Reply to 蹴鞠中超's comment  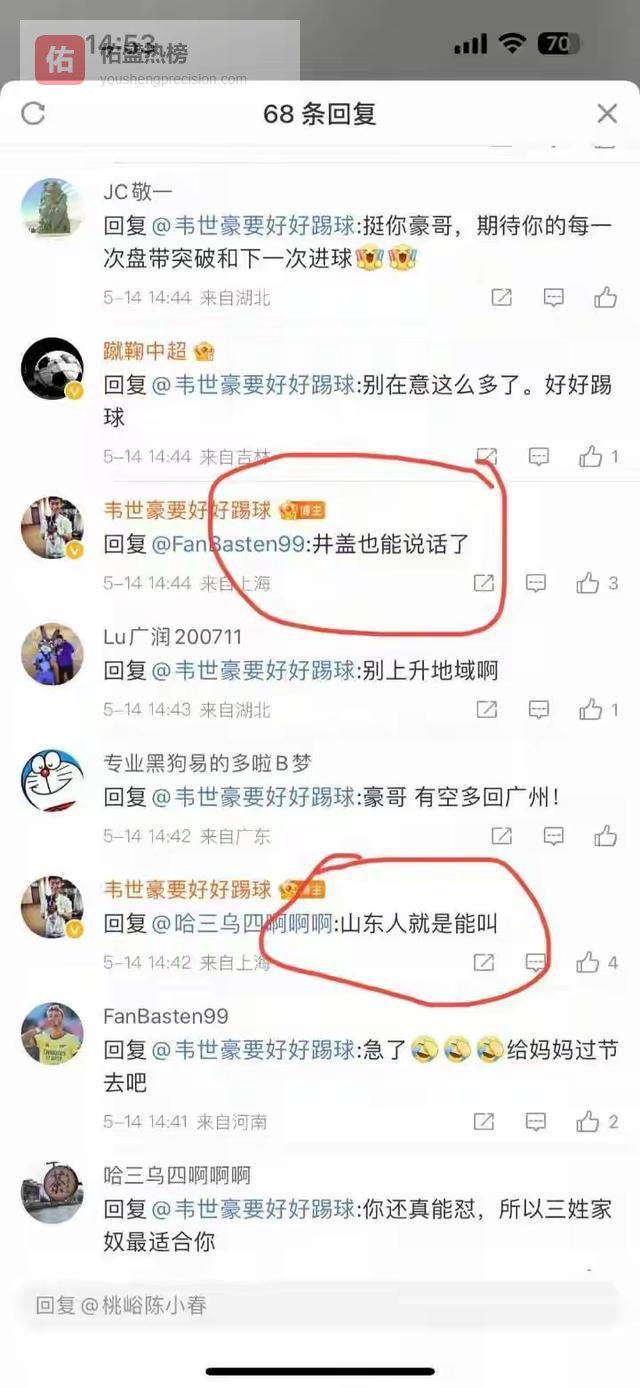coord(539,457)
